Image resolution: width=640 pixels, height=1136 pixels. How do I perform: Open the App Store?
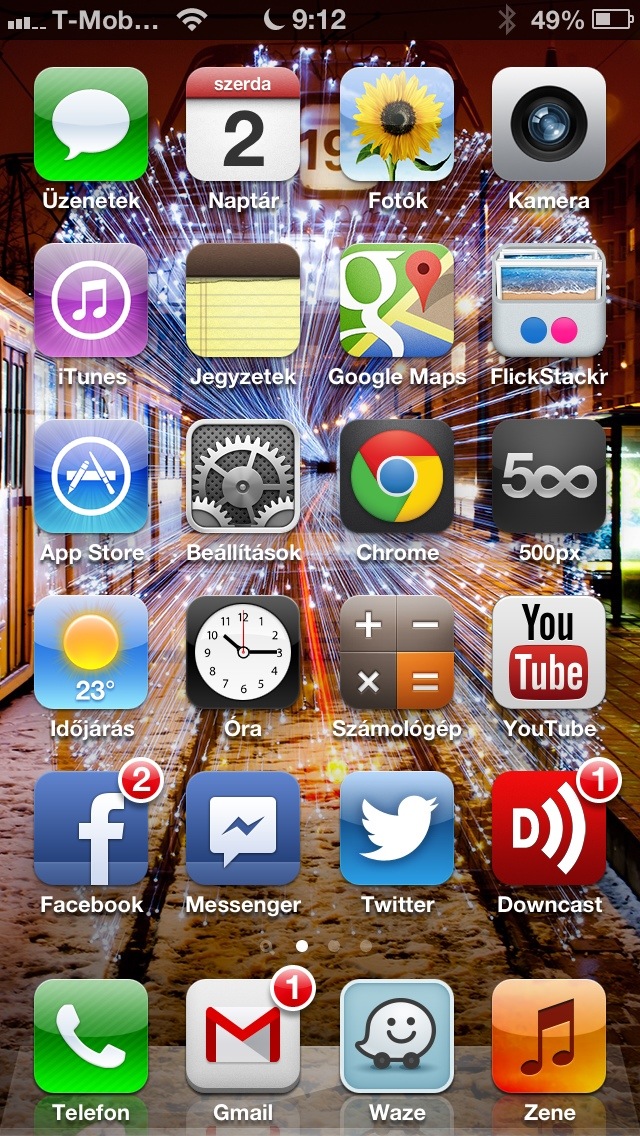pyautogui.click(x=91, y=476)
